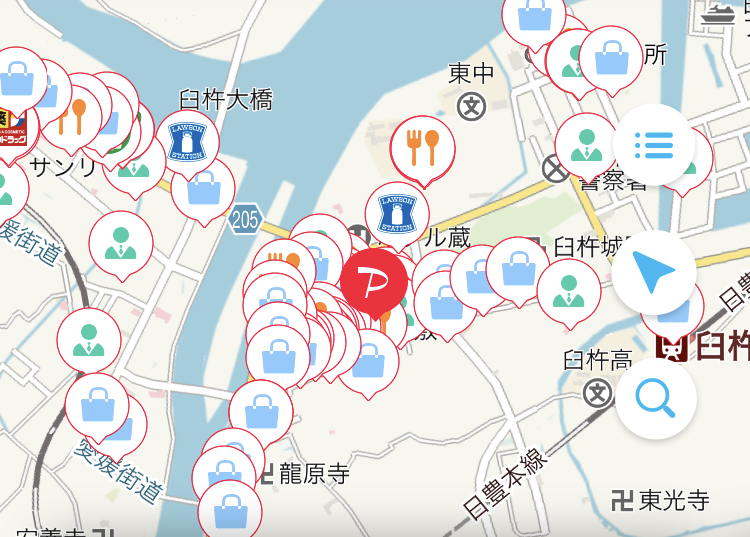Viewport: 750px width, 537px height.
Task: Open the magnifier search button
Action: click(x=655, y=399)
